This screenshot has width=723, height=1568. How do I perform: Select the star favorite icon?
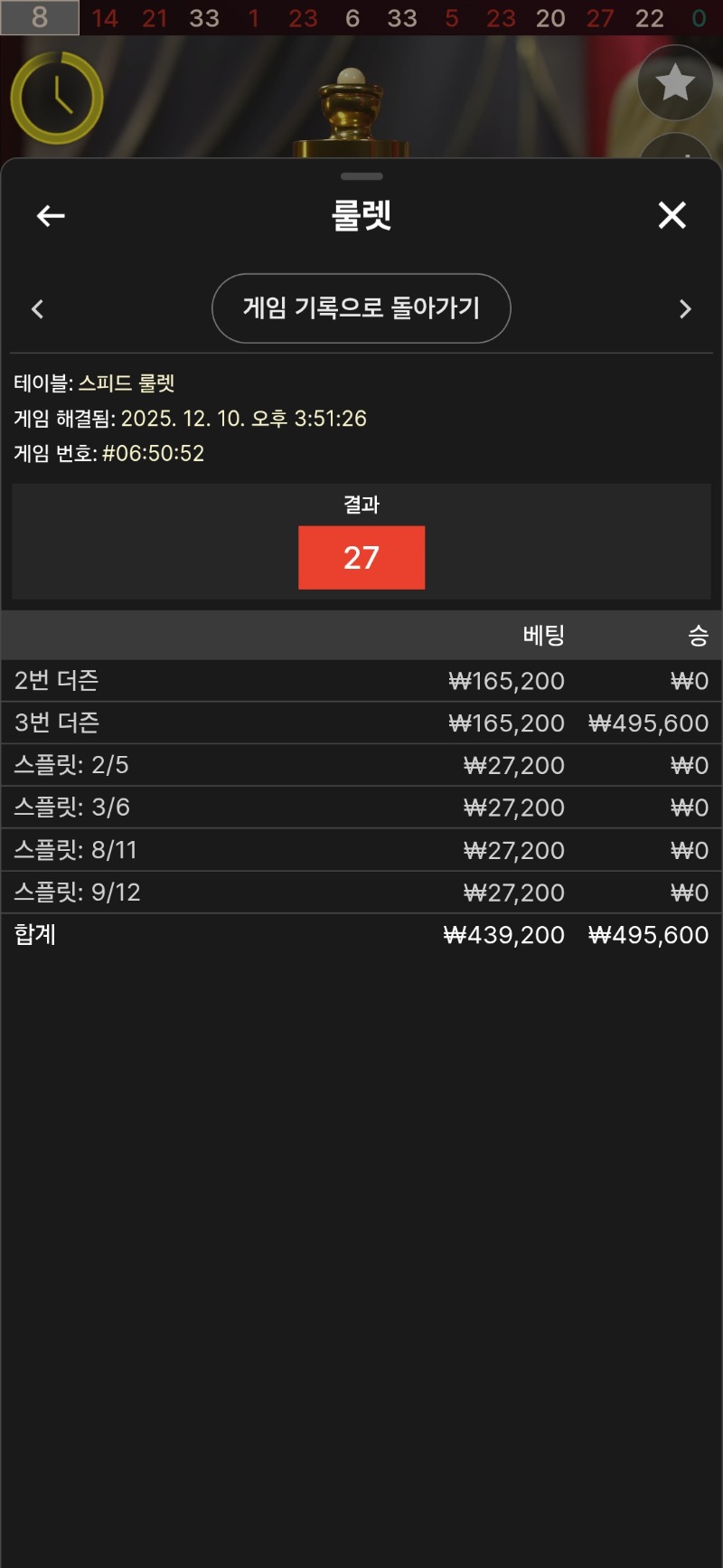pyautogui.click(x=674, y=83)
